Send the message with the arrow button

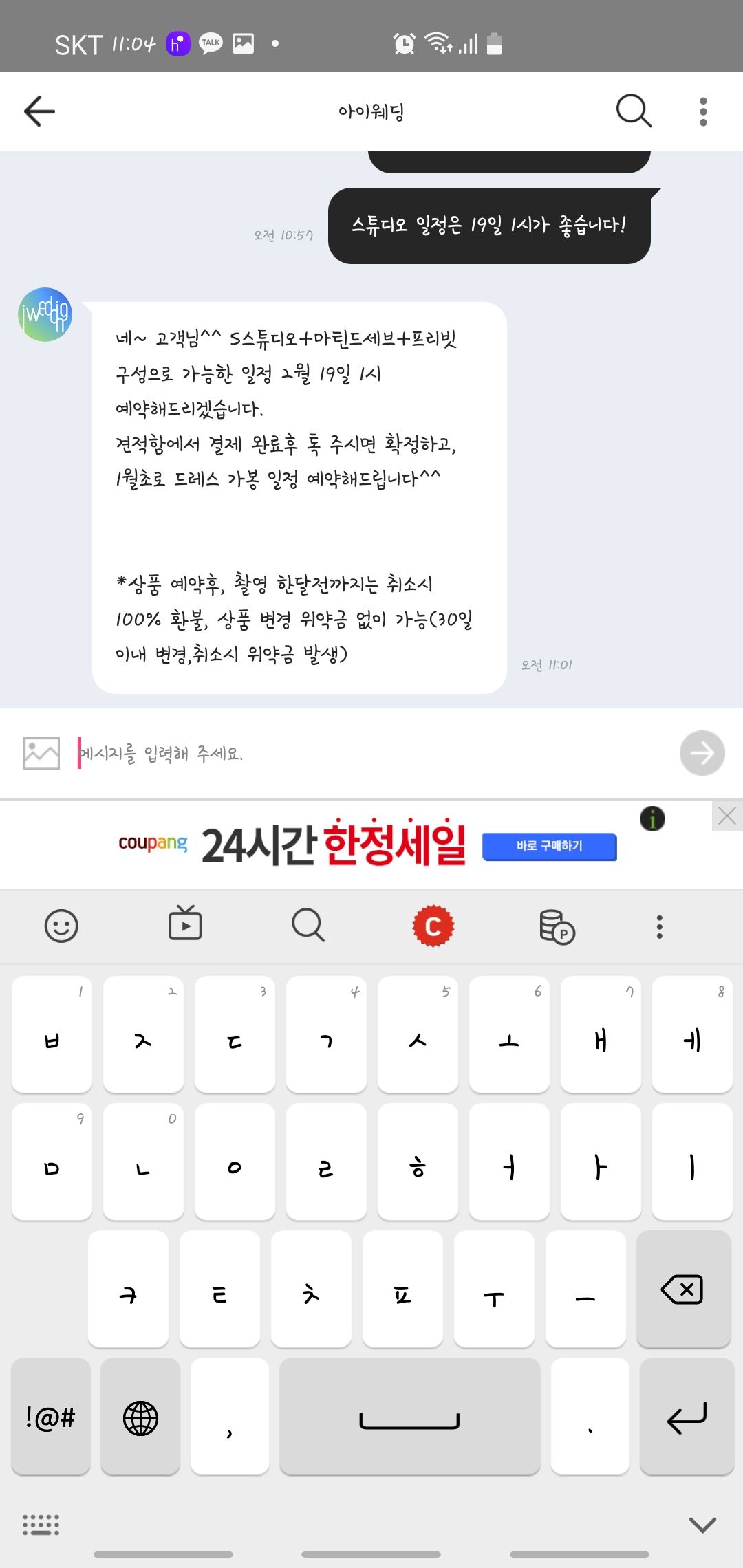click(x=702, y=753)
